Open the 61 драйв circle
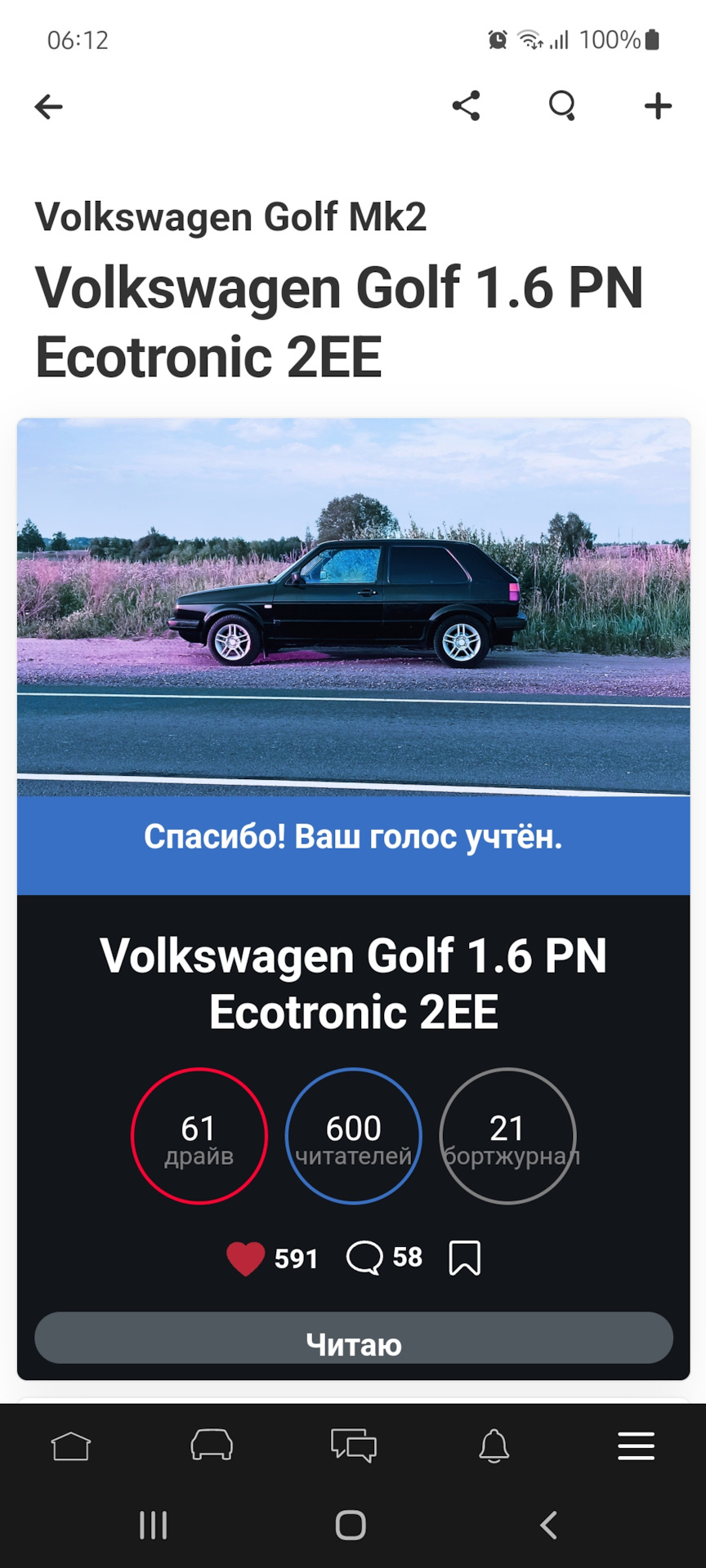Image resolution: width=706 pixels, height=1568 pixels. point(199,1136)
